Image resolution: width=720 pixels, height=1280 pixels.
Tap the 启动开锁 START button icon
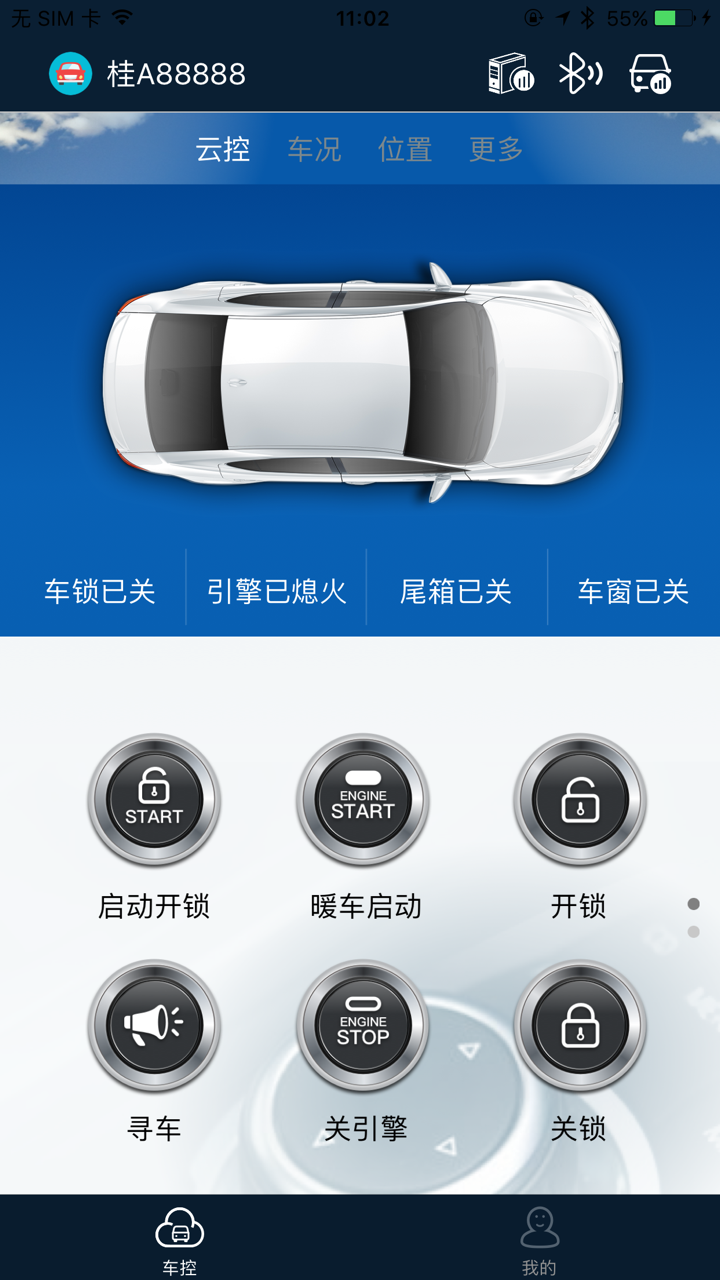coord(154,800)
